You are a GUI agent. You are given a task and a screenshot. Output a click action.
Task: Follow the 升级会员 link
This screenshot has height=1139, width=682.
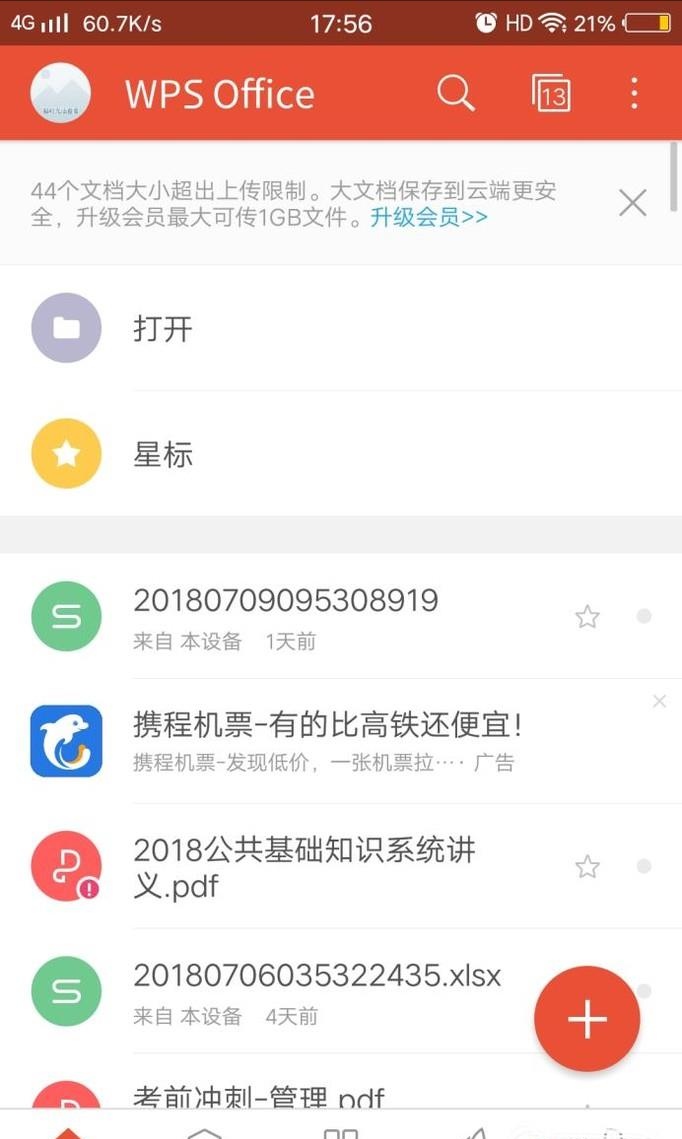pyautogui.click(x=429, y=217)
